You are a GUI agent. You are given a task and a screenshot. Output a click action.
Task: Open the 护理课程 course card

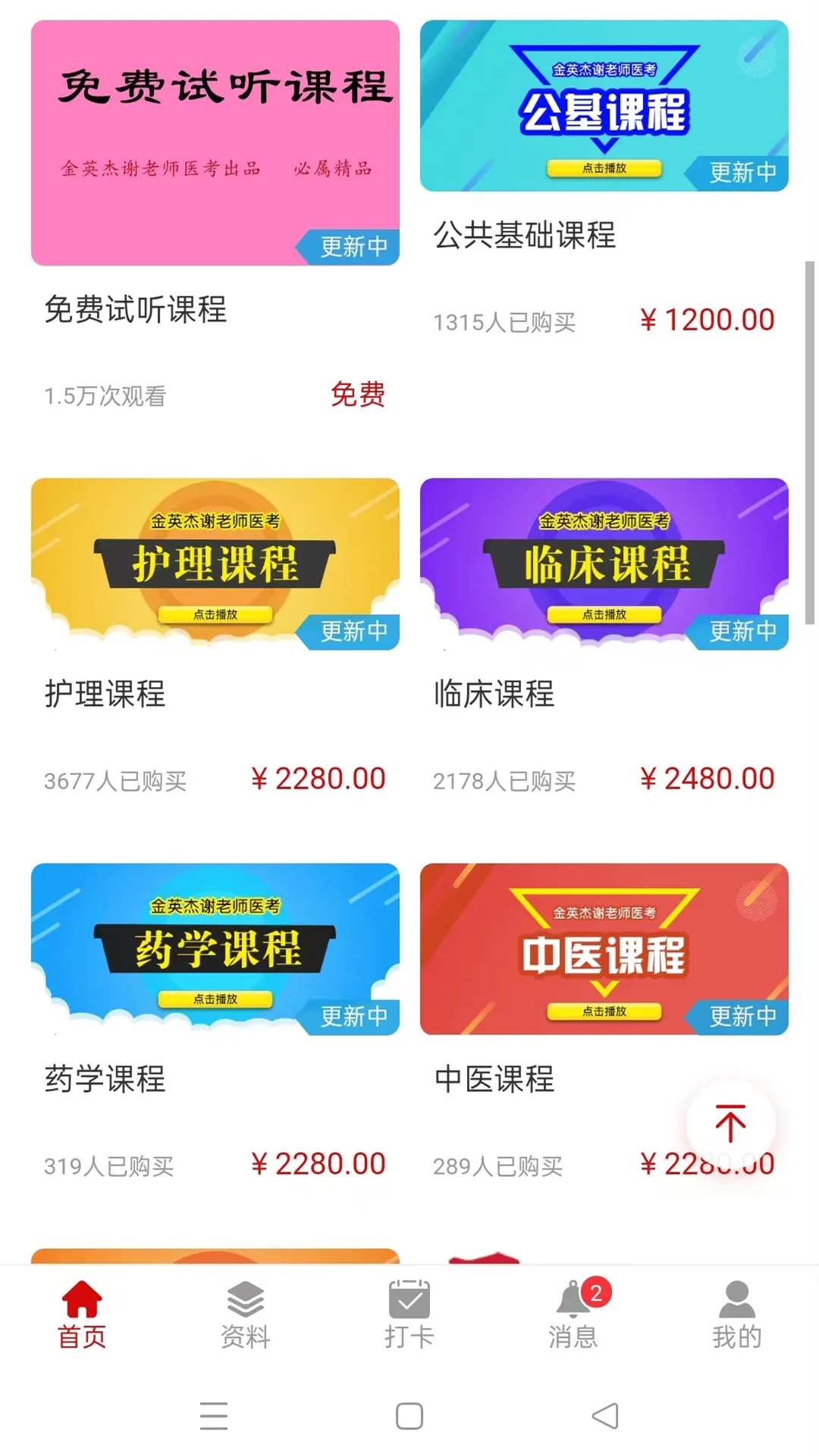click(x=215, y=564)
